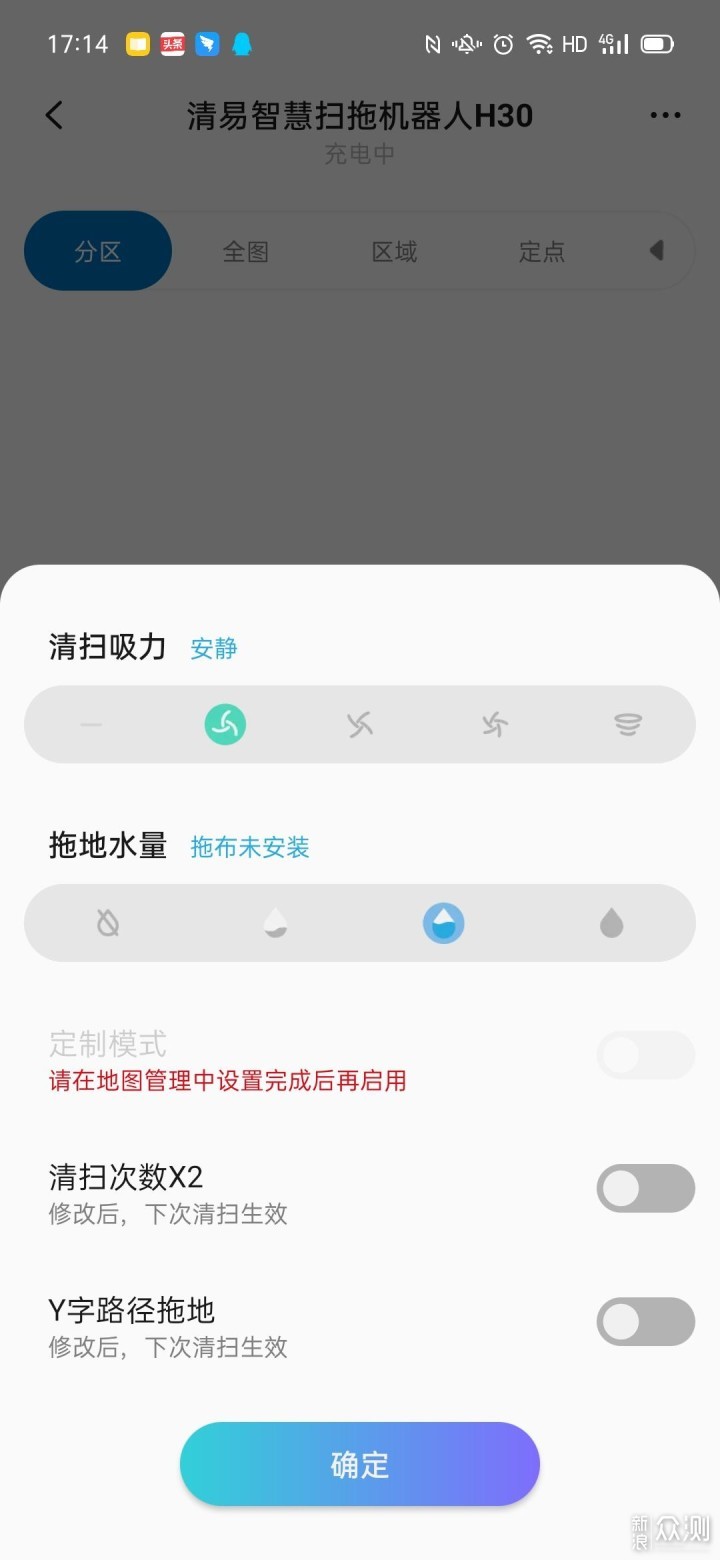Switch to the 全图 tab
Screen dimensions: 720x1560
246,251
